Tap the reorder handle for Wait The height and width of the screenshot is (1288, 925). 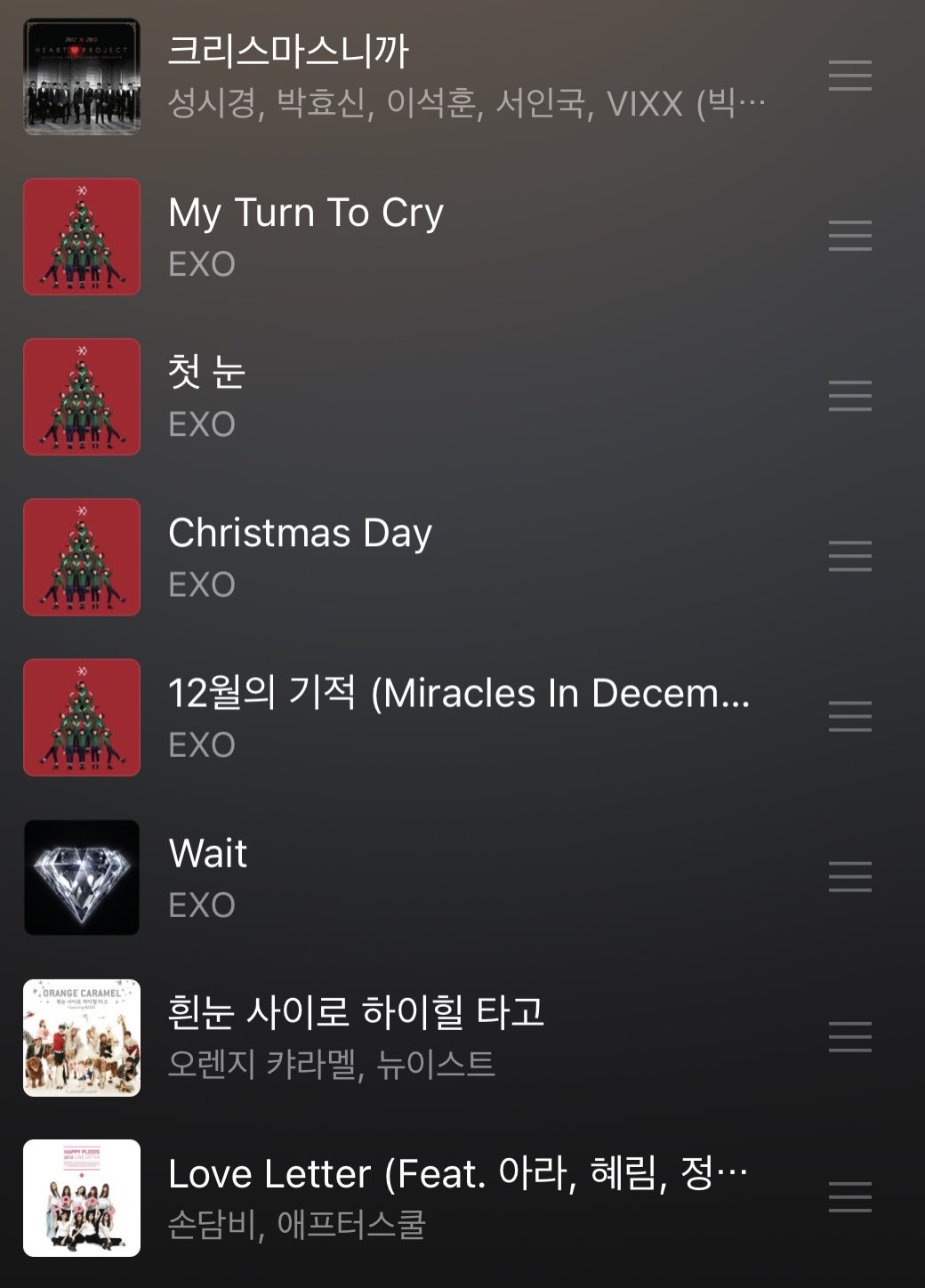[849, 876]
